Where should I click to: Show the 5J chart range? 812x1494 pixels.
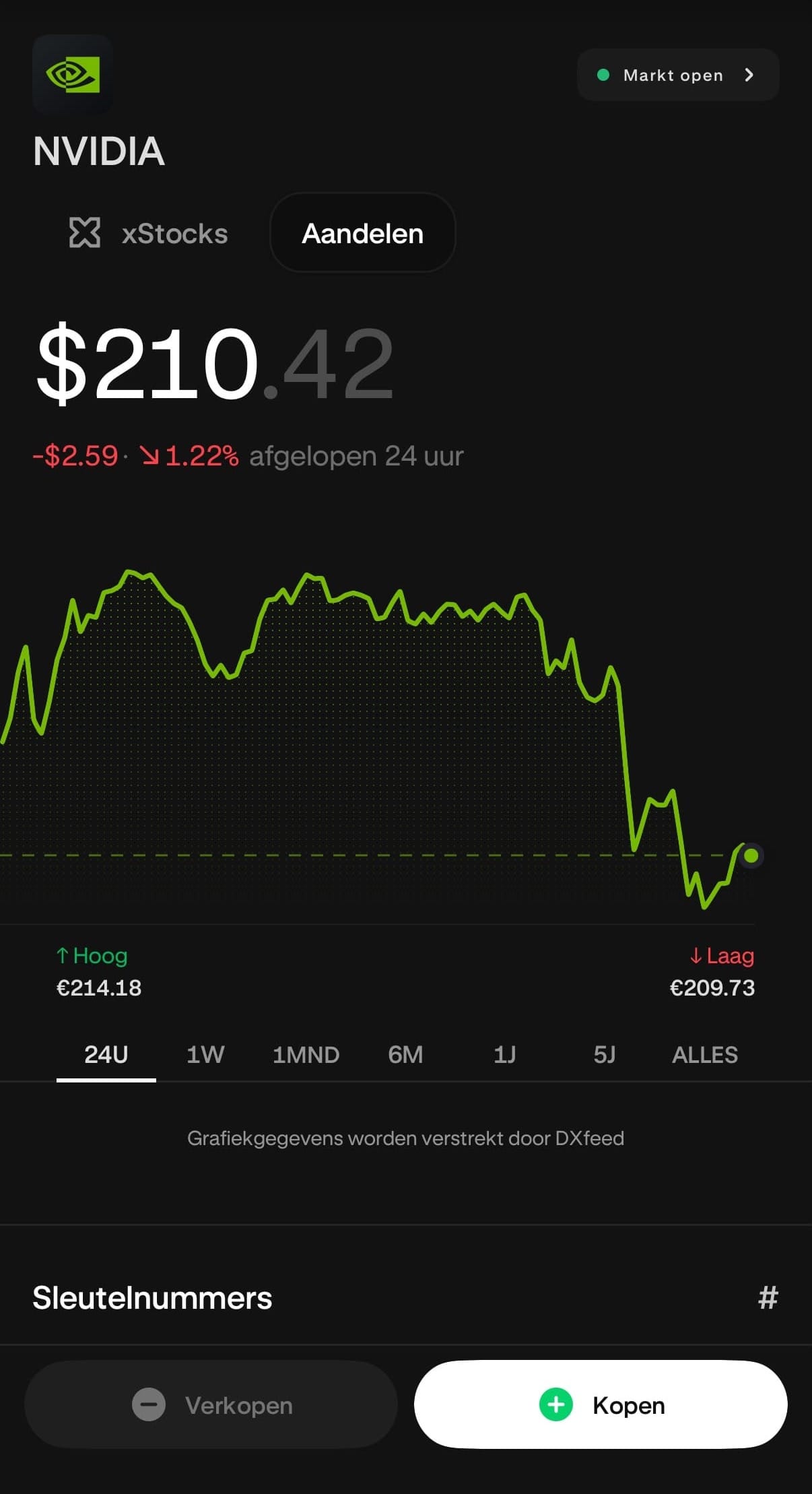coord(604,1054)
